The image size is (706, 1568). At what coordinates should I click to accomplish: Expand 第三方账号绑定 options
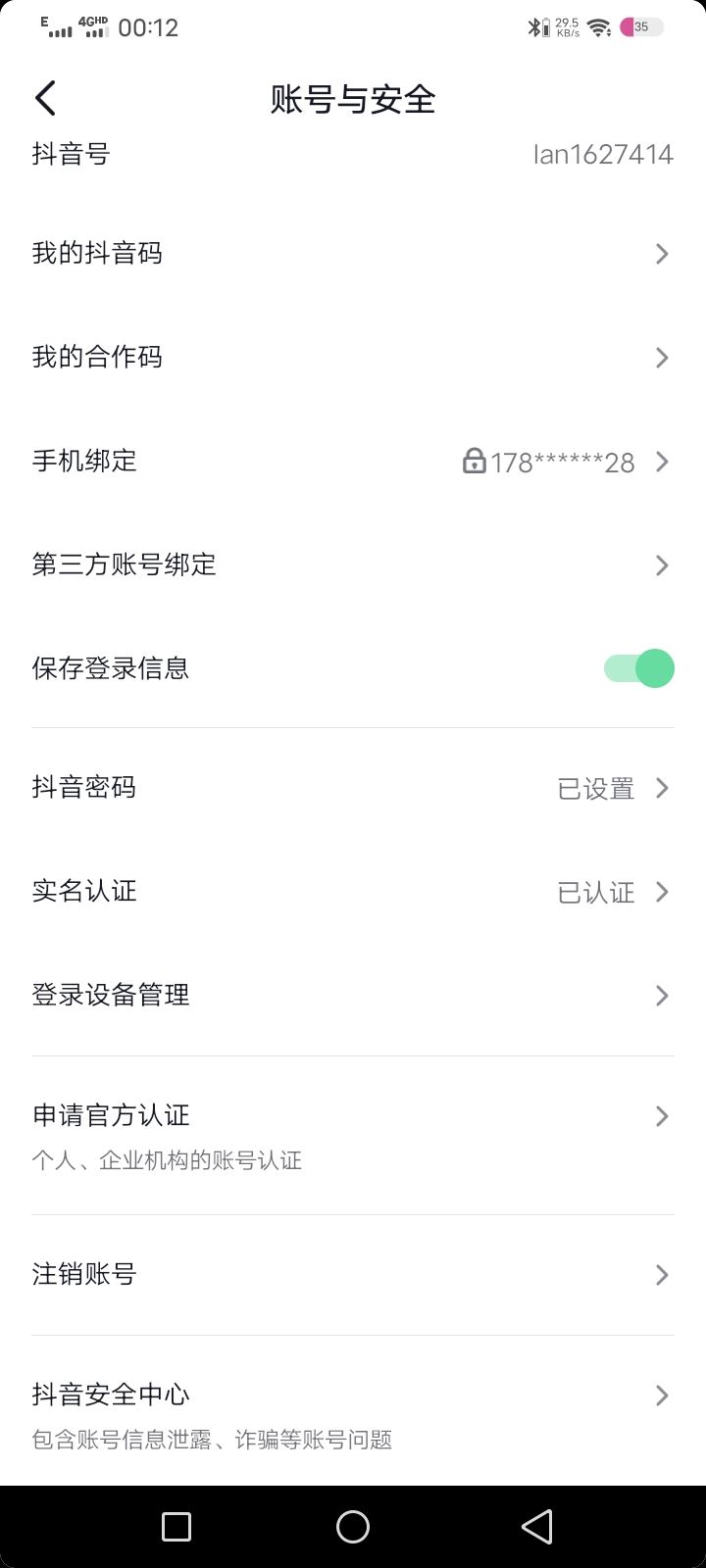(x=353, y=564)
